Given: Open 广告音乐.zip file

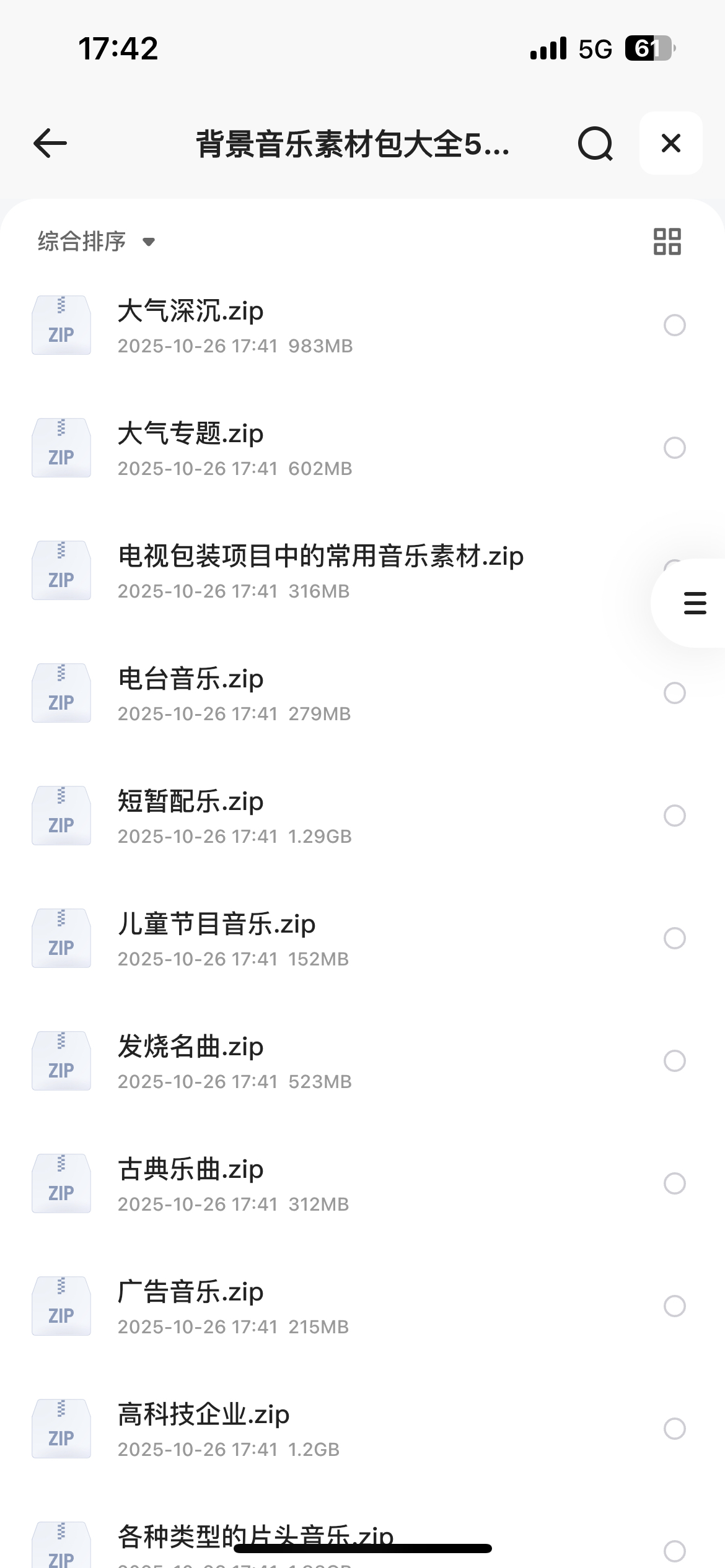Looking at the screenshot, I should tap(191, 1292).
